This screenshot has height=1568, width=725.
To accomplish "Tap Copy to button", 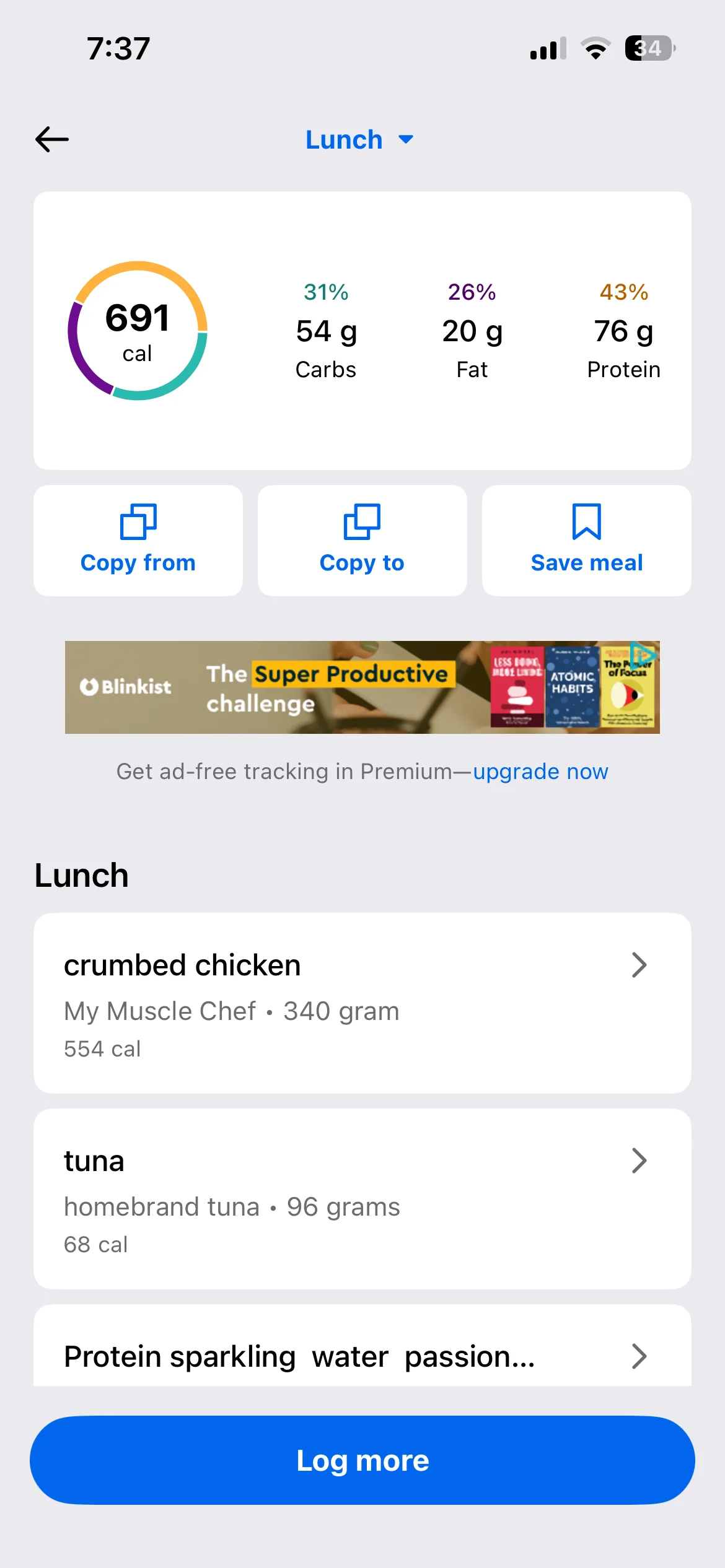I will click(362, 540).
